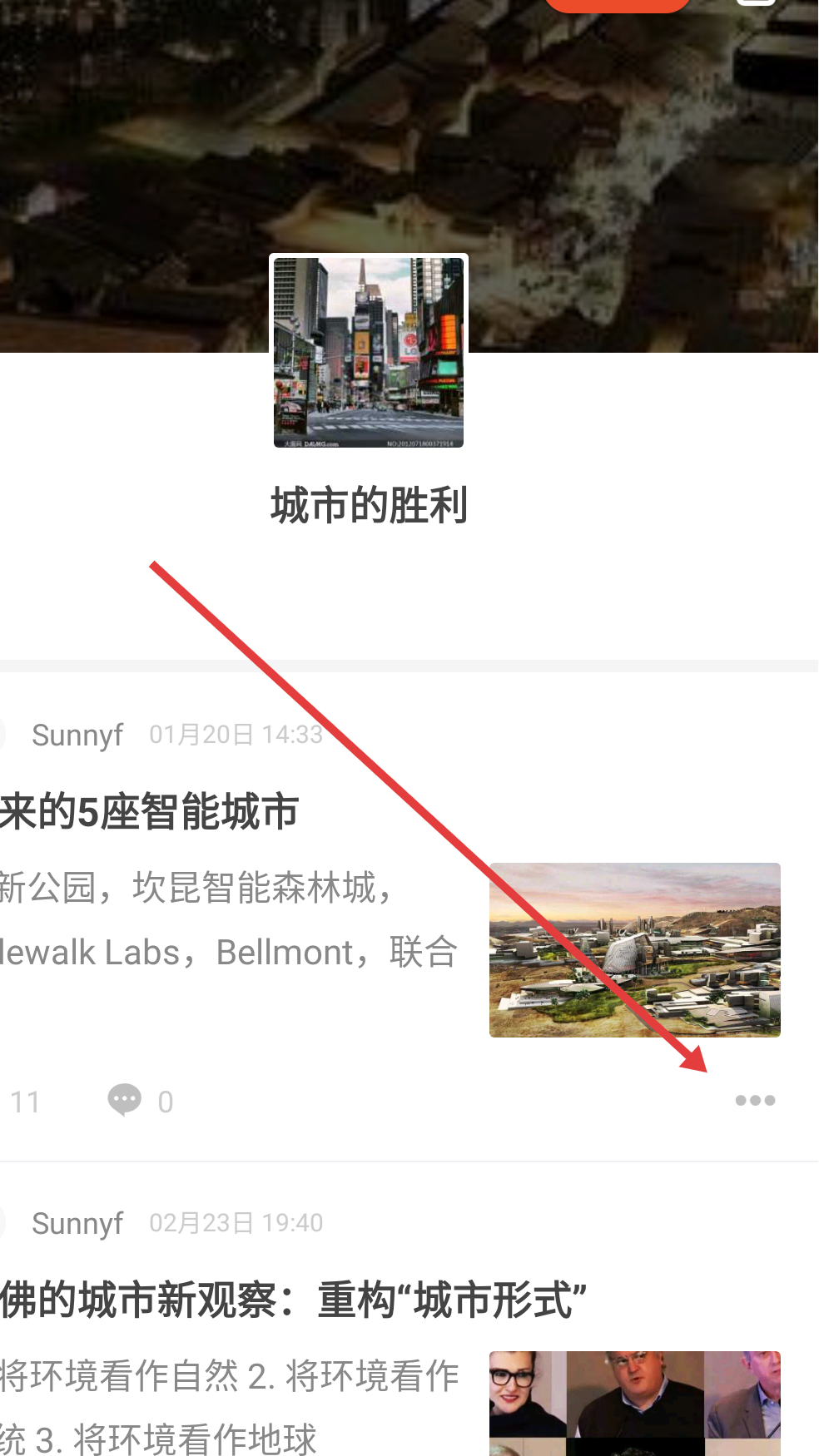
Task: Open Sunnyf's profile from the 02月23日 post
Action: click(77, 1223)
